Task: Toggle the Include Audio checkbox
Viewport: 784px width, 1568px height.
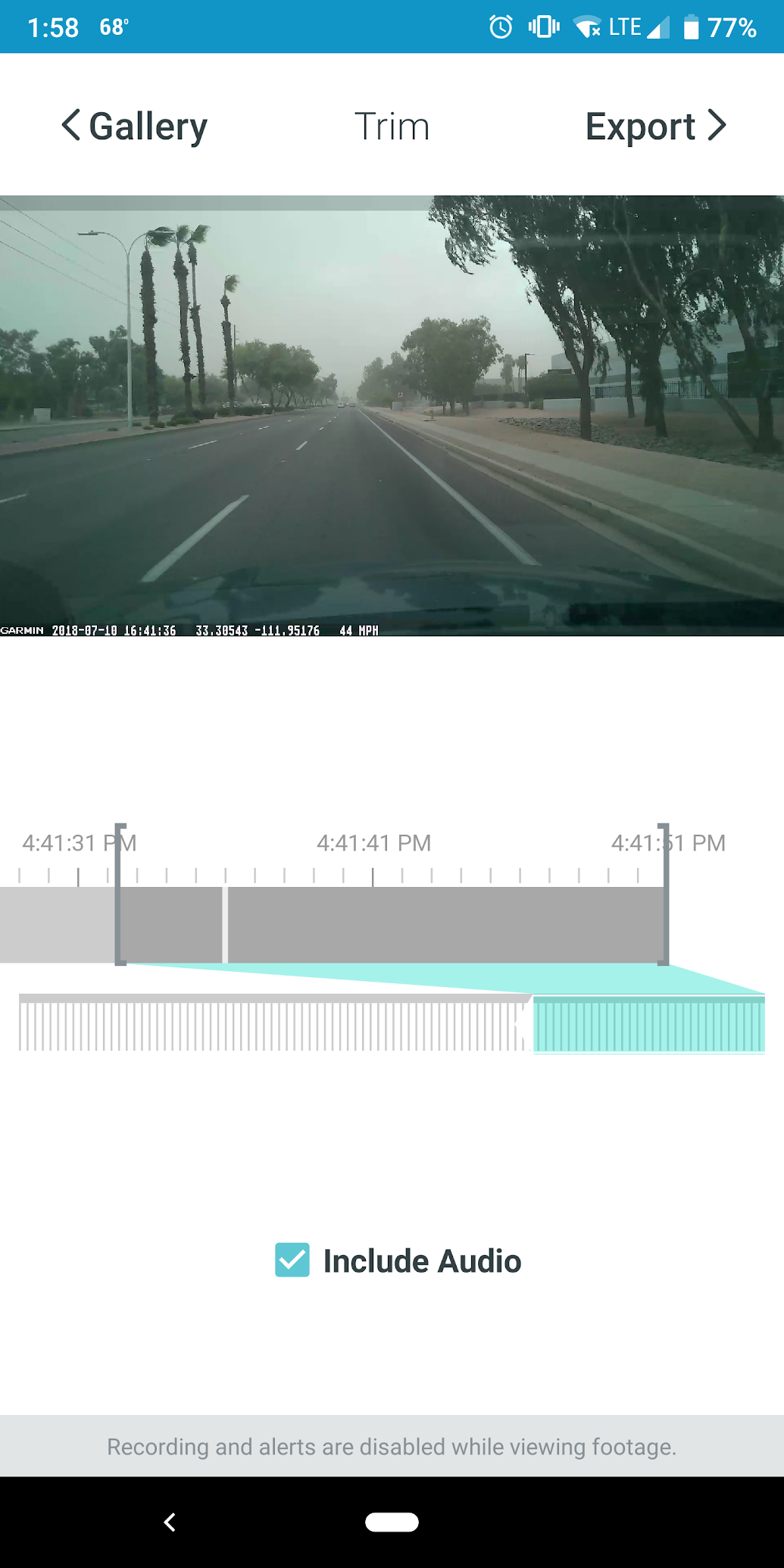Action: coord(292,1260)
